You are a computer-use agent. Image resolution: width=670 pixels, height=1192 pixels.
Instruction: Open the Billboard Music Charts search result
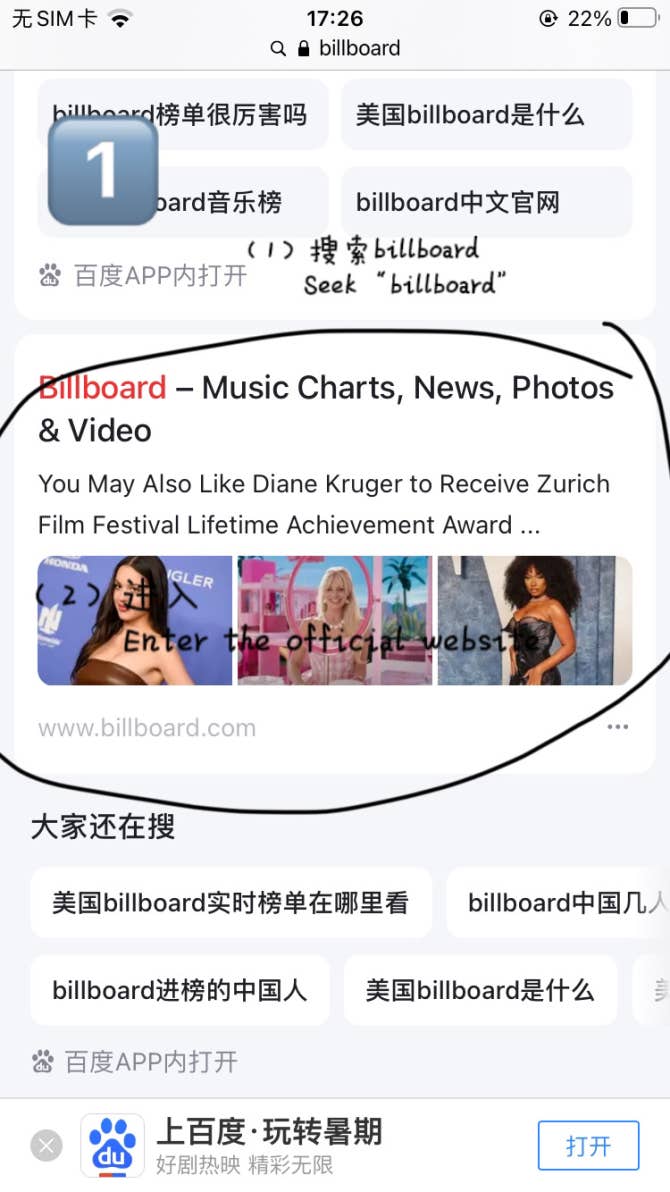[325, 409]
